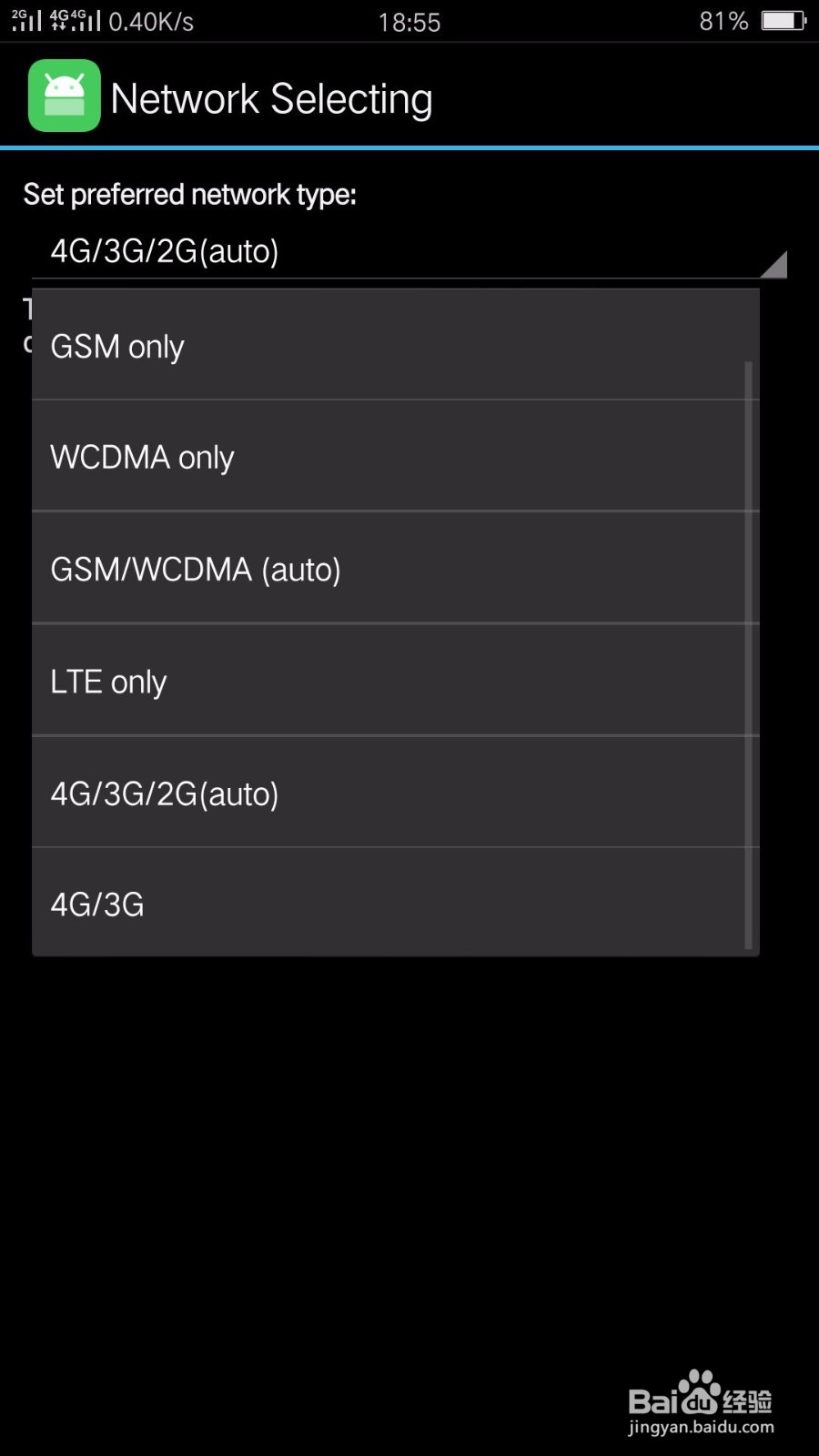Viewport: 819px width, 1456px height.
Task: Select the 4G/3G option
Action: pos(395,903)
